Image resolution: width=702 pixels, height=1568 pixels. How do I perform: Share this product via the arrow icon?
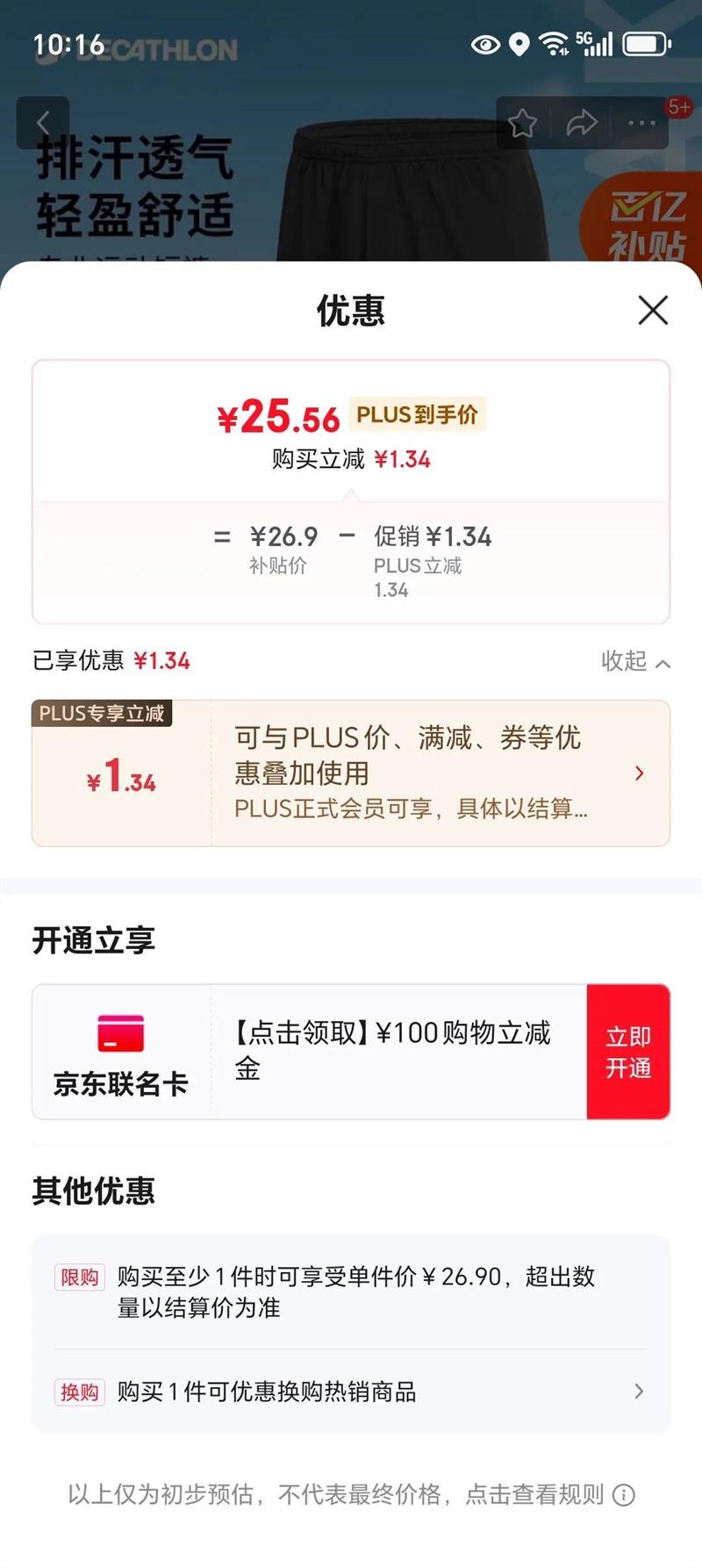coord(581,123)
